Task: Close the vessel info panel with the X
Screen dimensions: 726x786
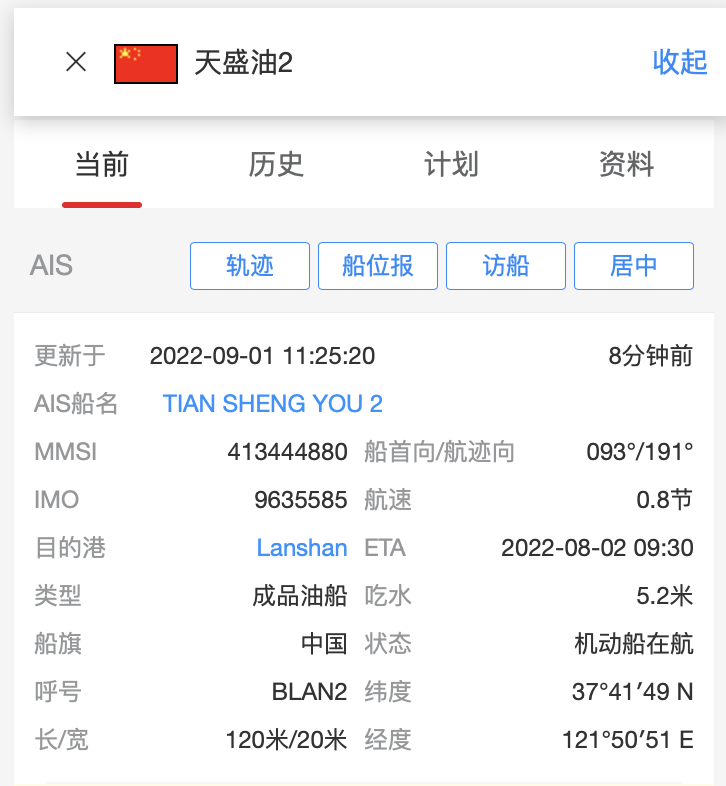Action: tap(75, 61)
